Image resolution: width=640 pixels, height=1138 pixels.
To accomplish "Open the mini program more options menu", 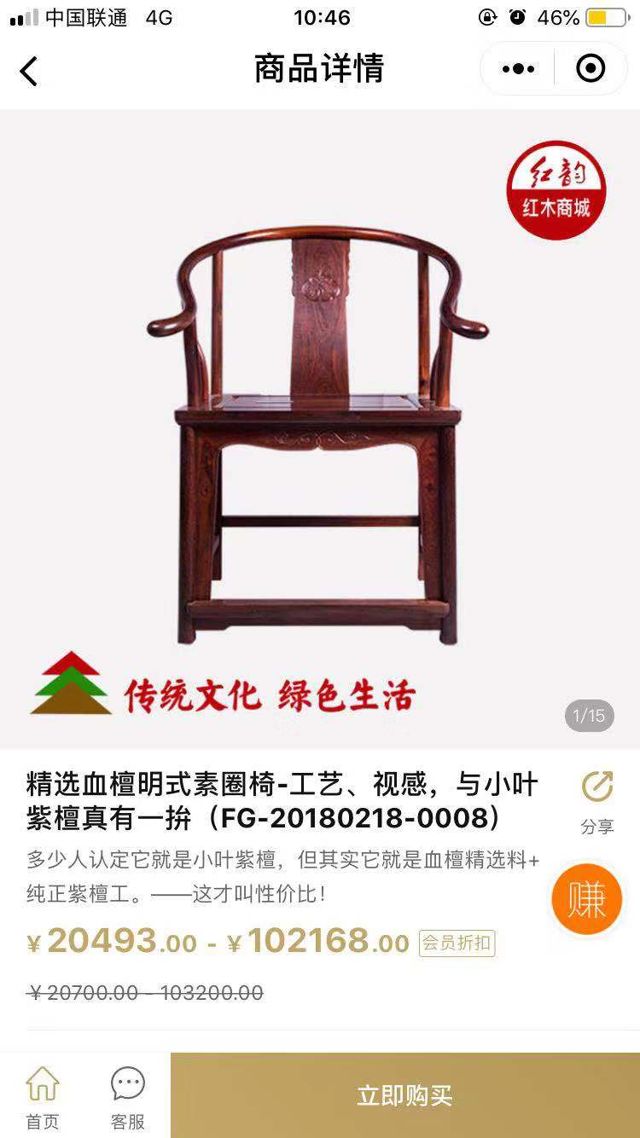I will (518, 69).
